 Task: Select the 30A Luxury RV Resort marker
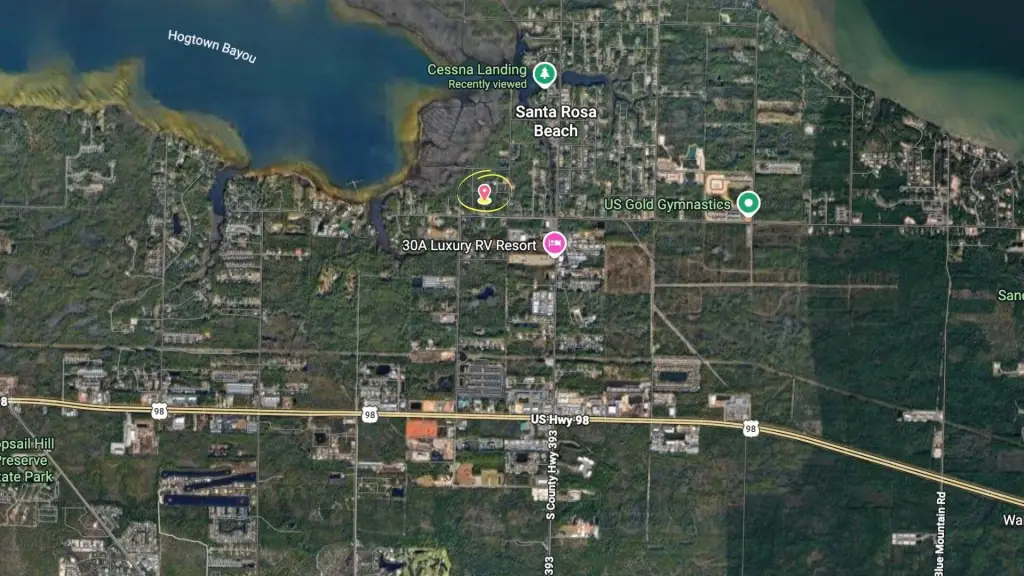tap(554, 243)
